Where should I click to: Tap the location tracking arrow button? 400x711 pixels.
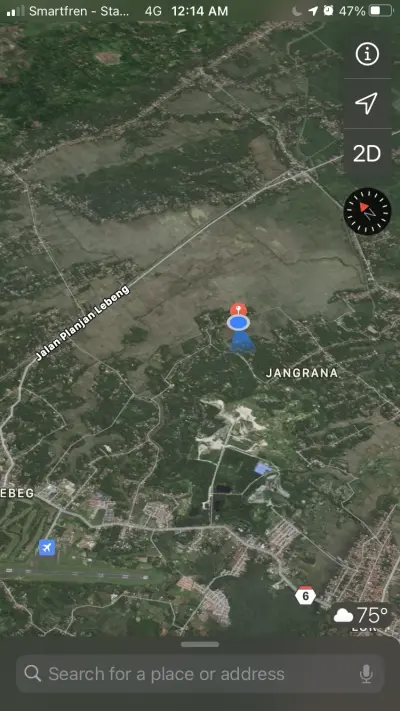[367, 104]
